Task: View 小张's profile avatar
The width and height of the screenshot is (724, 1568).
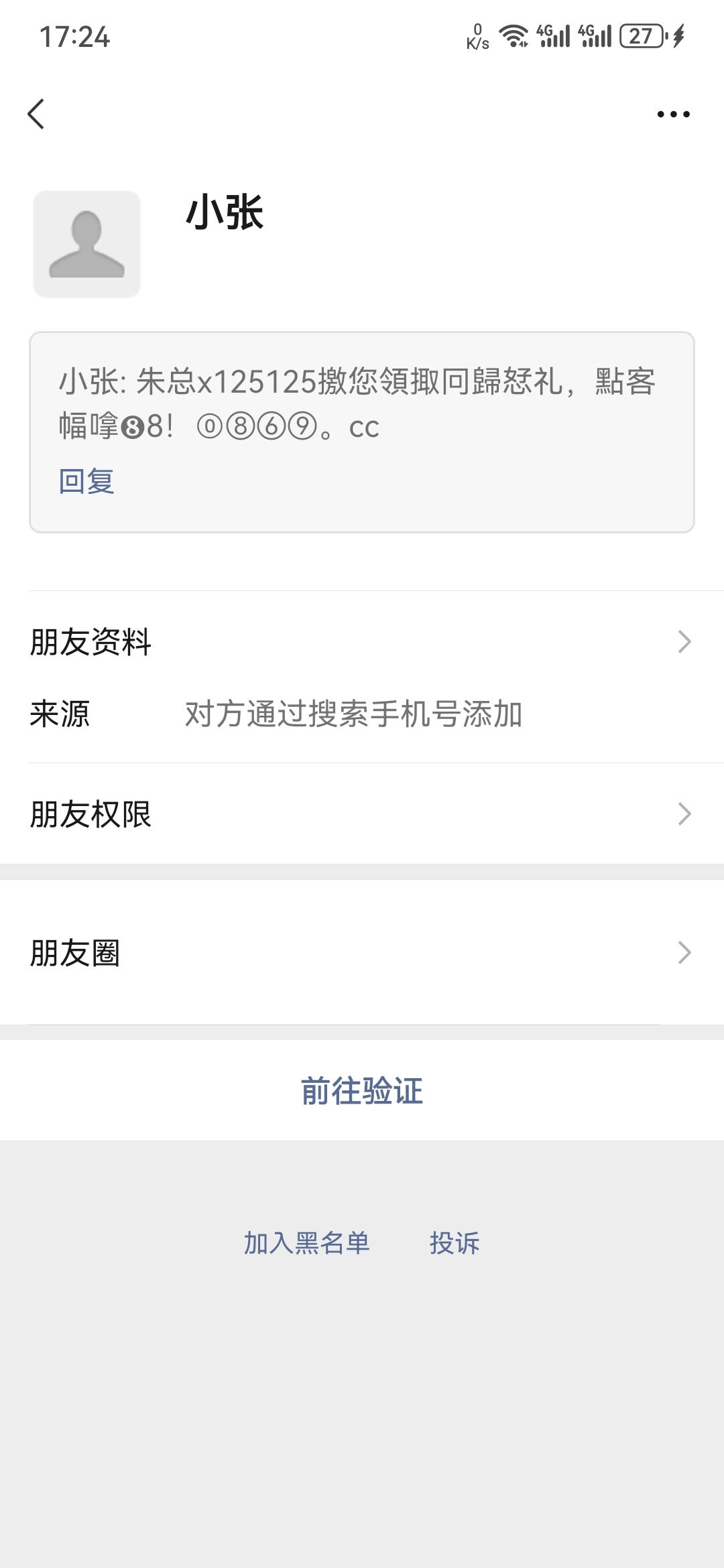Action: pyautogui.click(x=87, y=244)
